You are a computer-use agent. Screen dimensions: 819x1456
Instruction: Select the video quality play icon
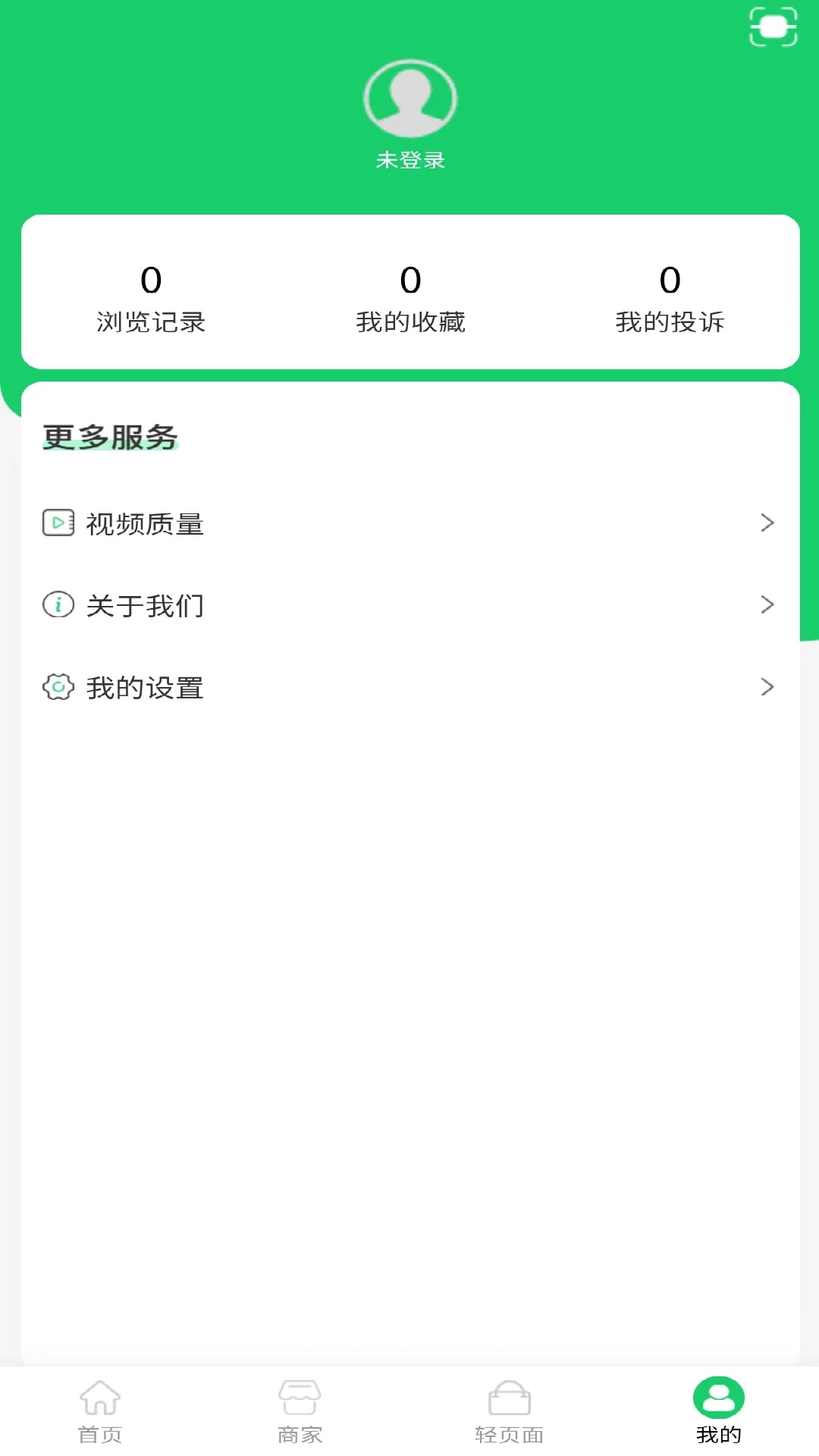[58, 522]
